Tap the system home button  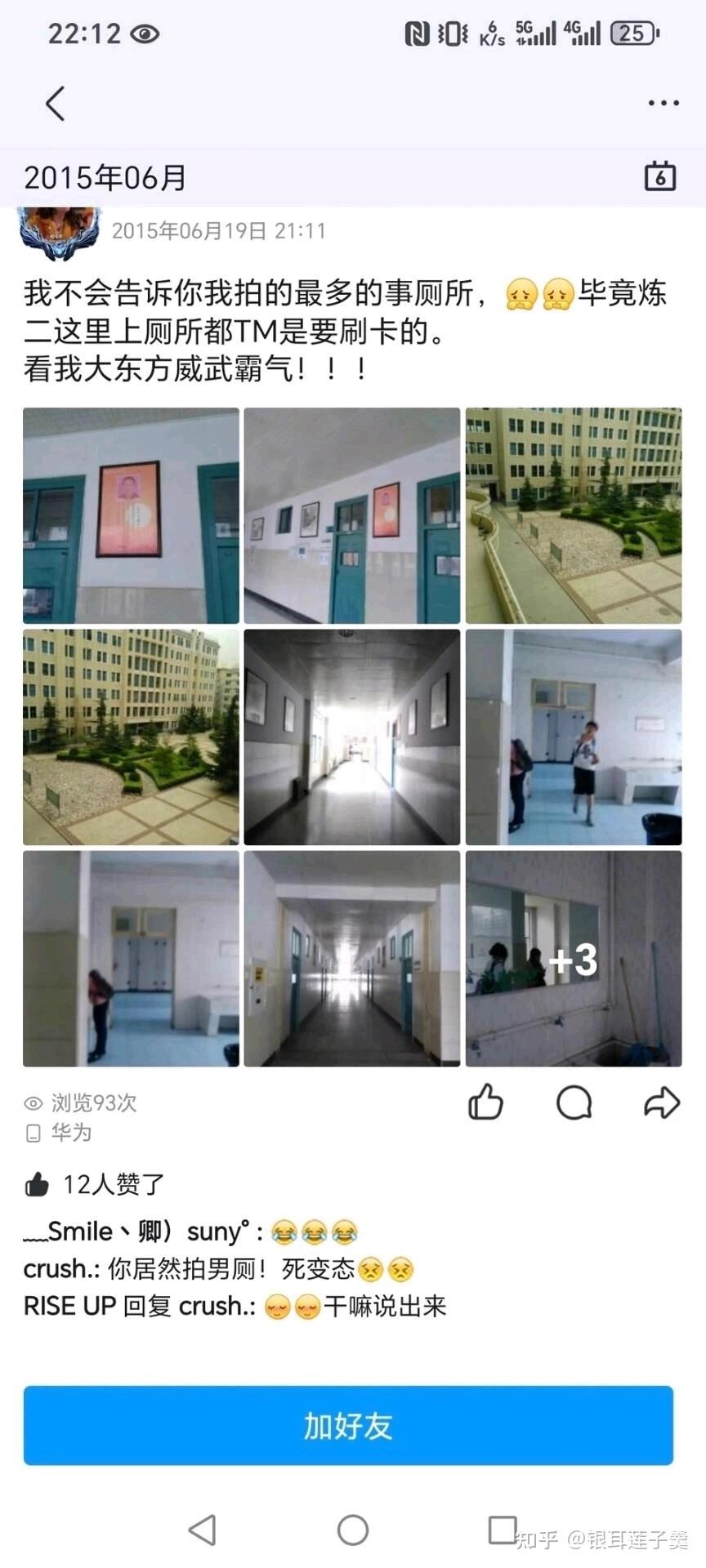coord(353,1530)
